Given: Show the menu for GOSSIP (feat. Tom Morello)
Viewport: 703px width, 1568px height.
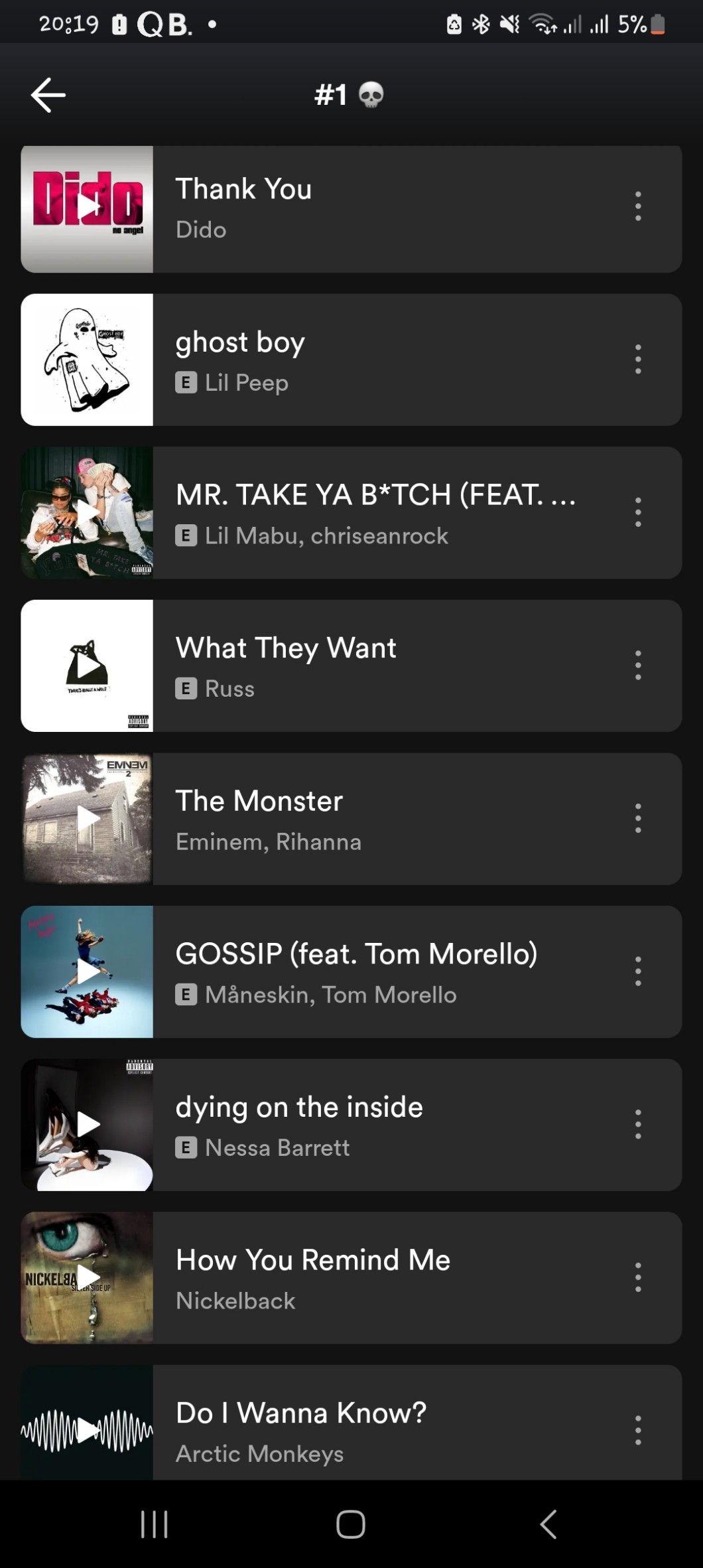Looking at the screenshot, I should coord(638,971).
